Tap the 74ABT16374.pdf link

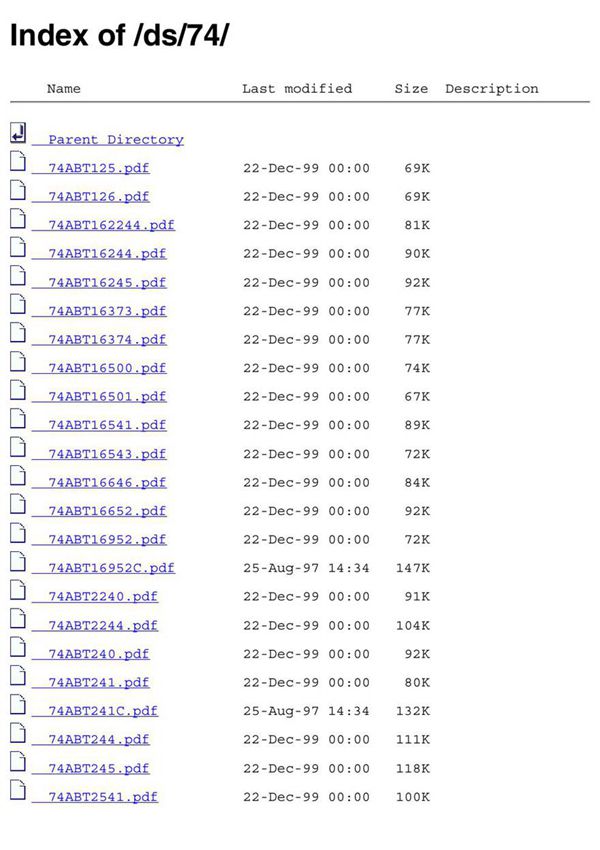[107, 340]
